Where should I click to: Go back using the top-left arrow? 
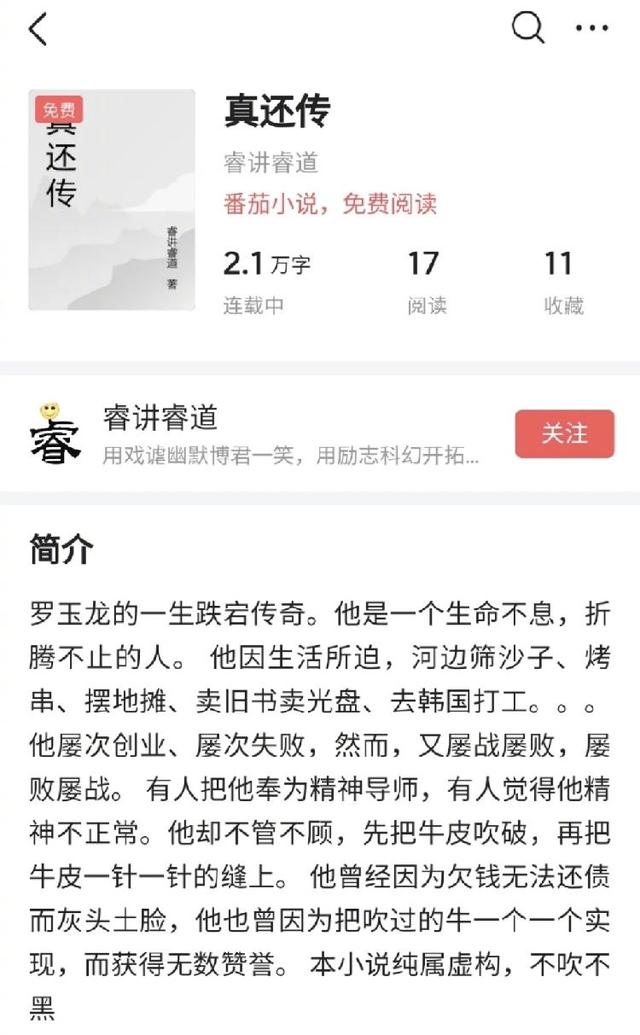38,30
